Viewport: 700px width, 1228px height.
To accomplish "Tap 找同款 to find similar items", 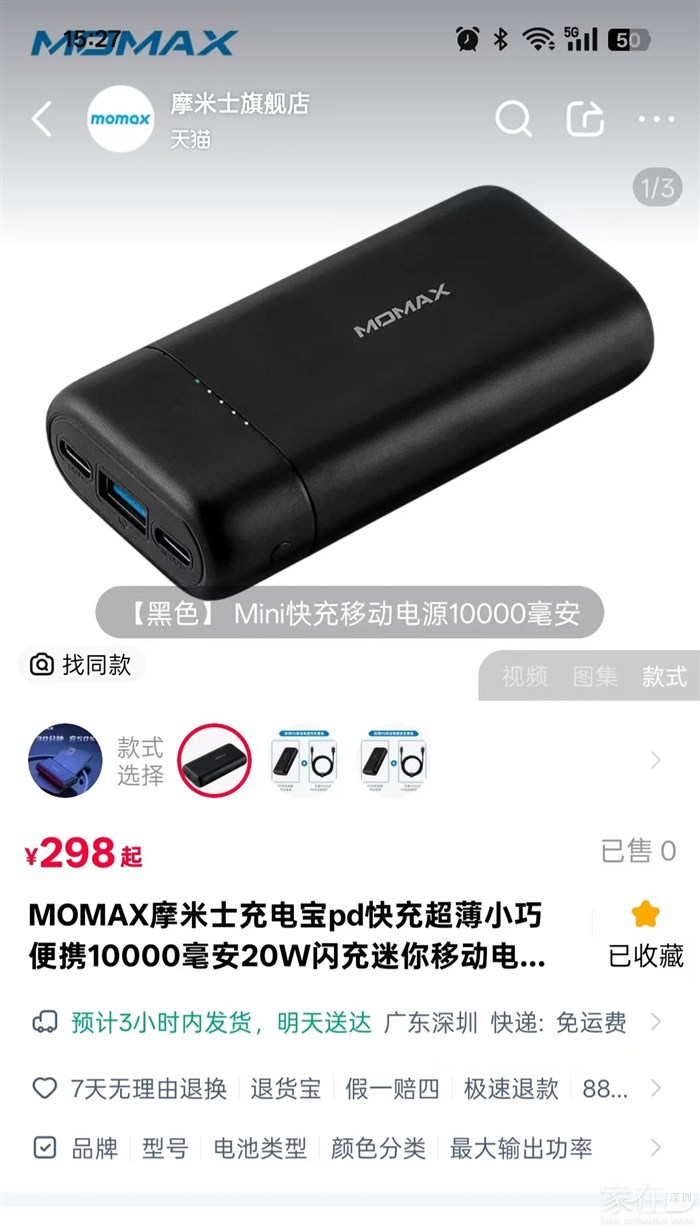I will pyautogui.click(x=82, y=665).
